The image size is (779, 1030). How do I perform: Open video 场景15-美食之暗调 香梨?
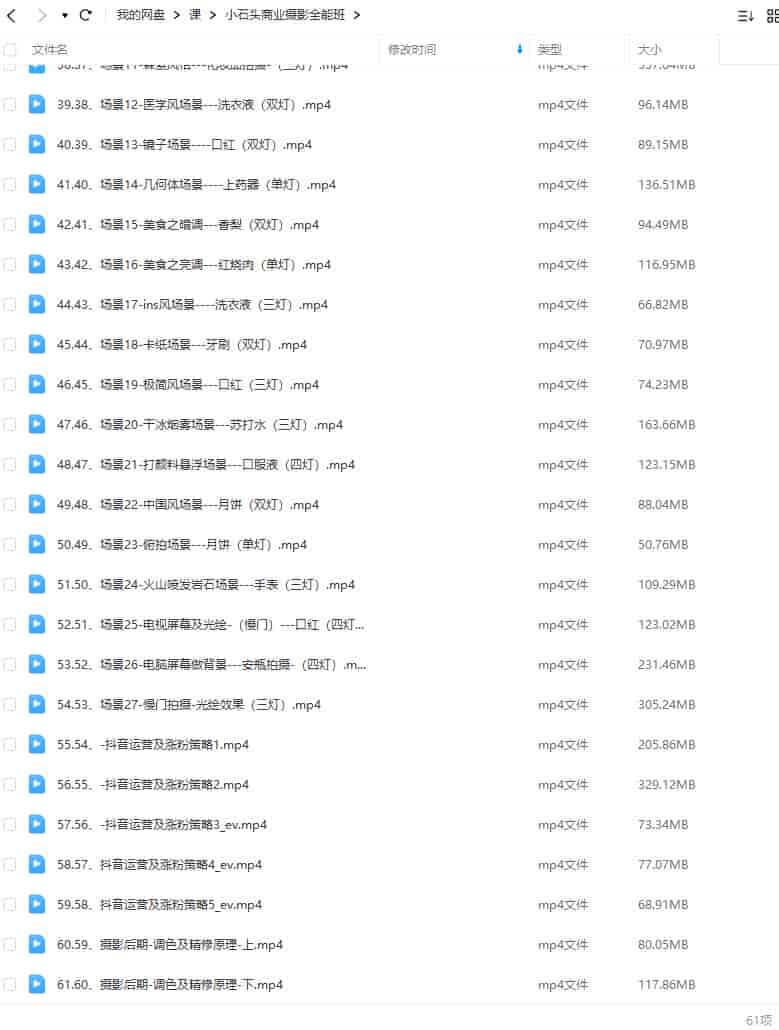188,225
